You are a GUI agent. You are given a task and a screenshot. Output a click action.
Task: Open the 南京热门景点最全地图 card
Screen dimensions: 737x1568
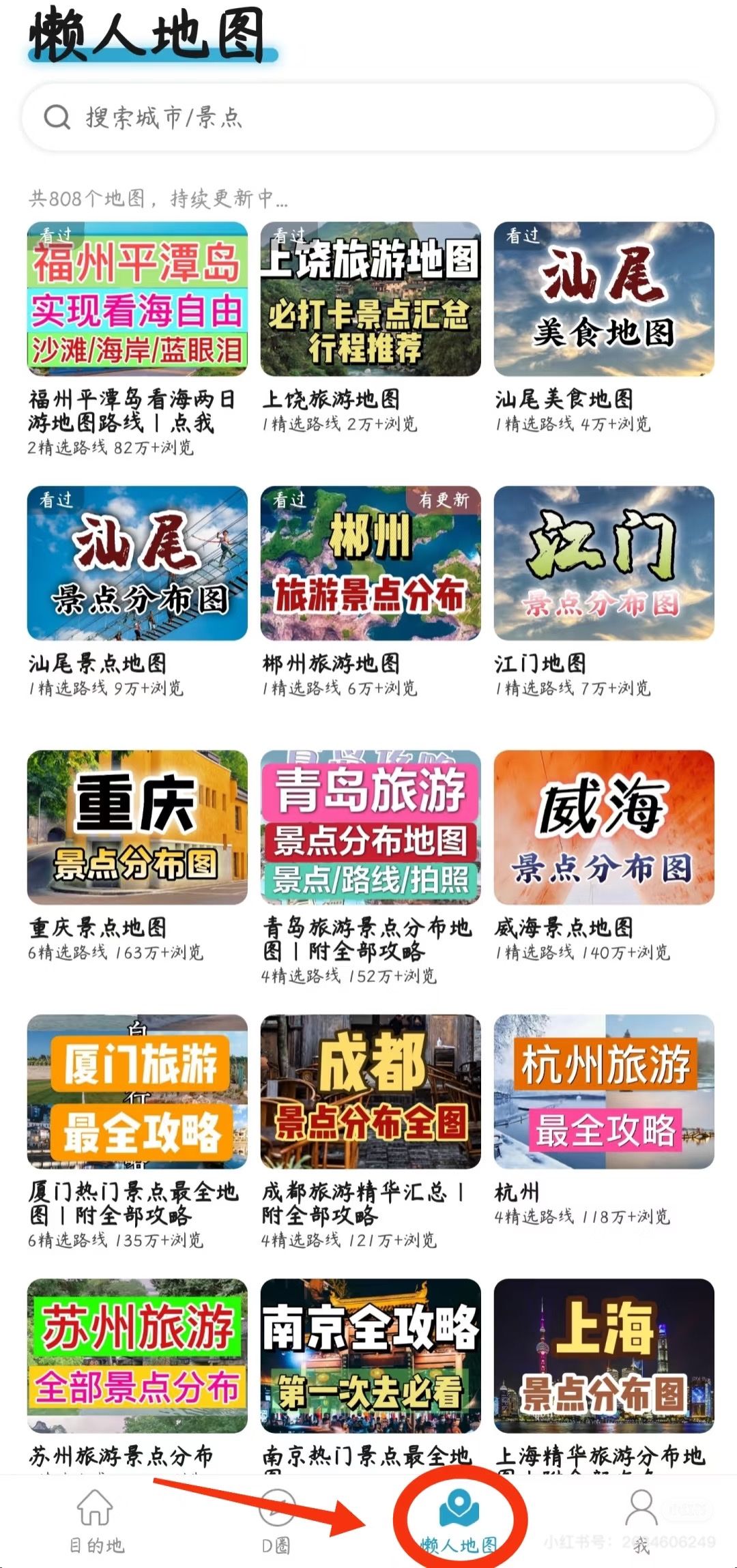click(371, 1355)
